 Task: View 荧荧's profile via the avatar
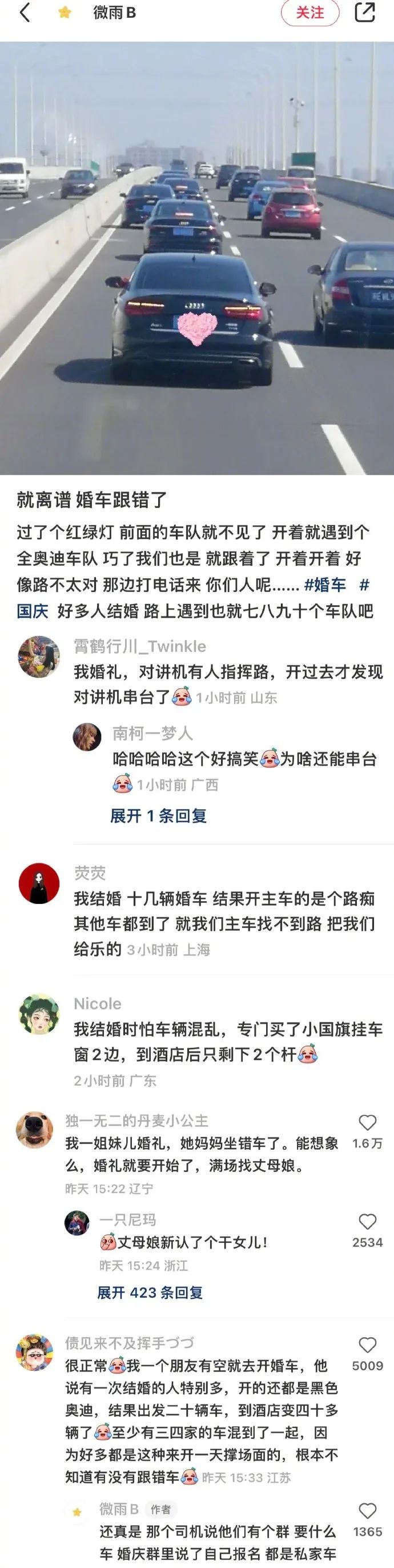39,883
